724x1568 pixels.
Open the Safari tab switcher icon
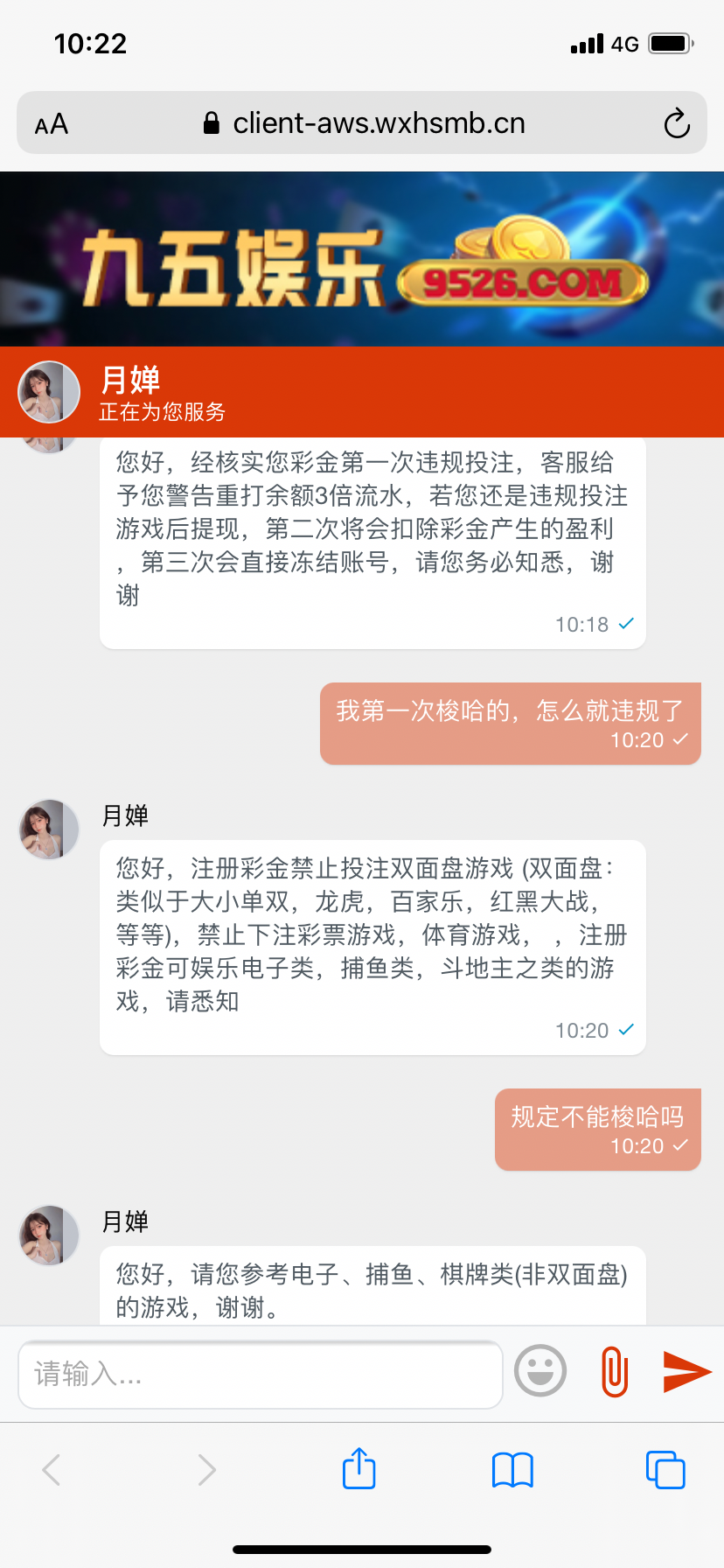(665, 1469)
